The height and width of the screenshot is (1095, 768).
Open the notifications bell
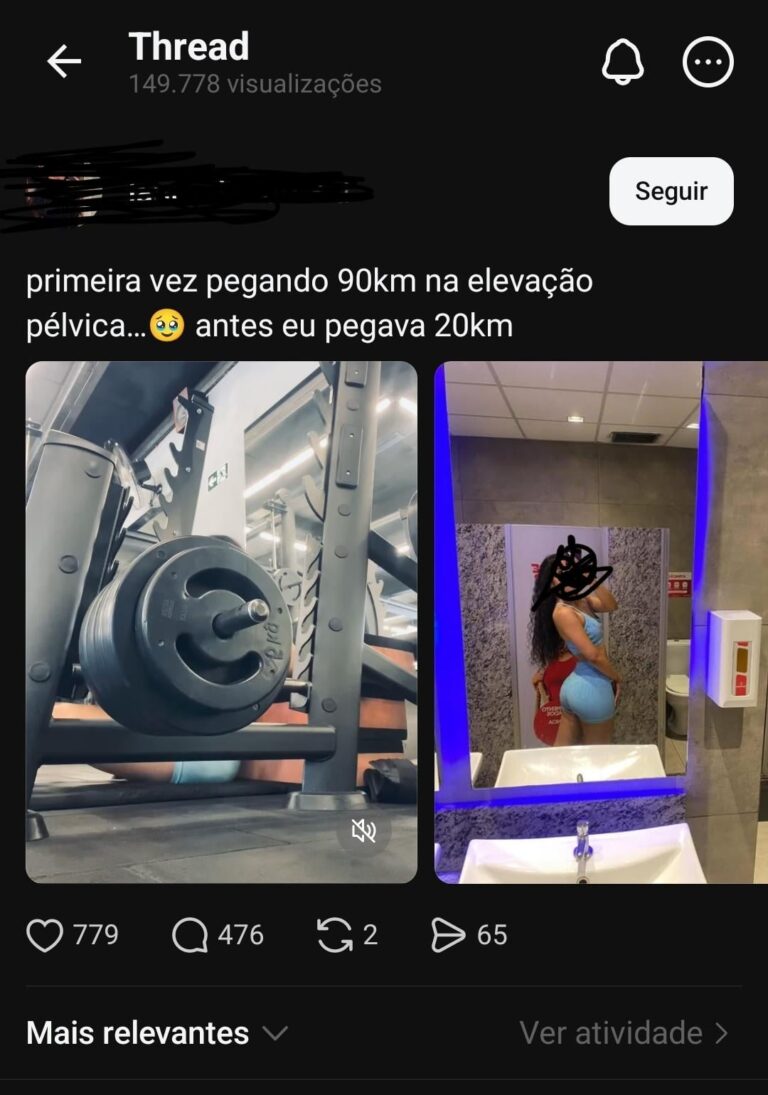(x=622, y=63)
